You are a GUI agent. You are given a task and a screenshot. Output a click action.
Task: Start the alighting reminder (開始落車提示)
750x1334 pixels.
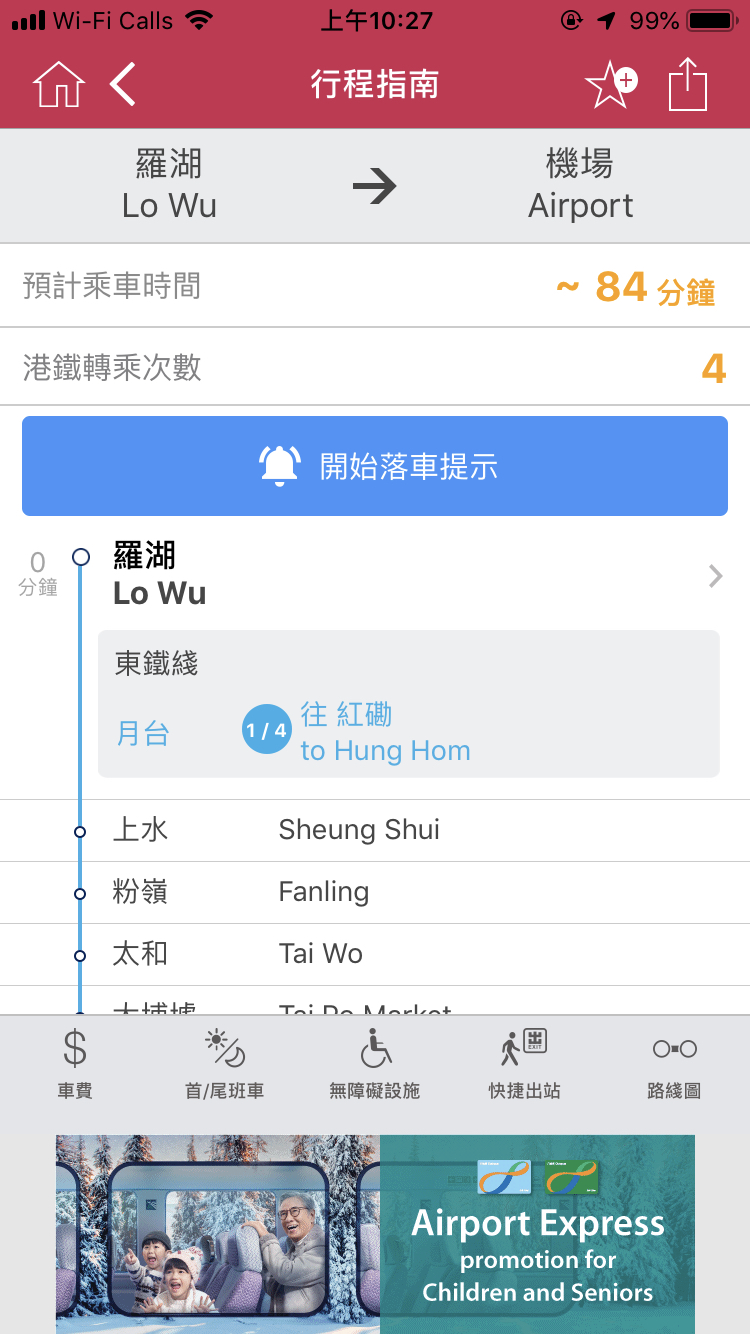click(375, 466)
